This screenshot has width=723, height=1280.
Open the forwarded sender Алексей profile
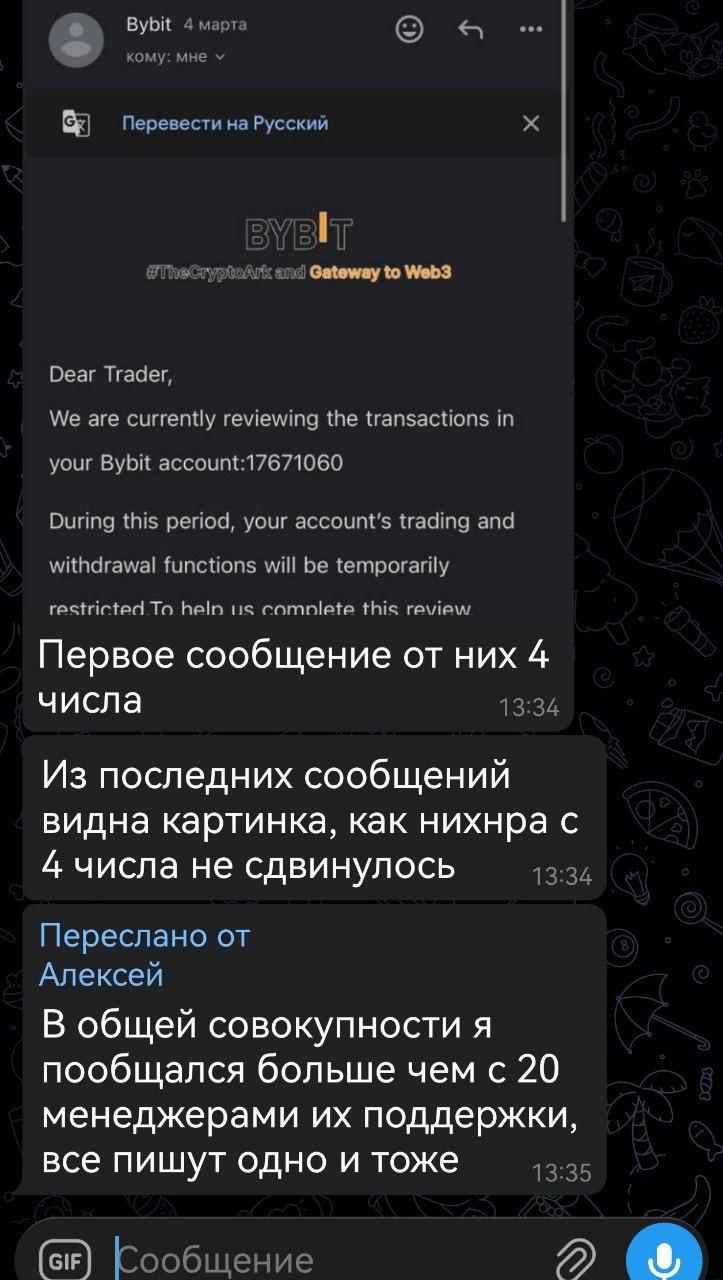(x=101, y=973)
